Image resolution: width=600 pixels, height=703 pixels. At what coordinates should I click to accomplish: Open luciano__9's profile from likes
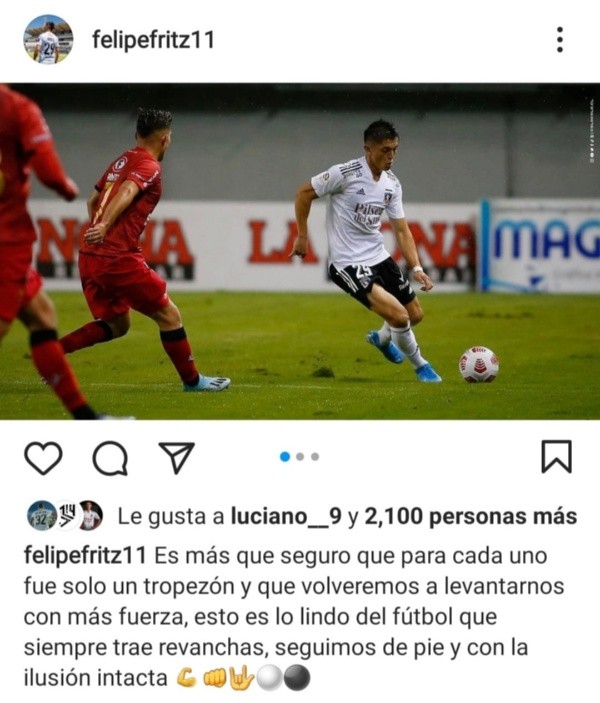[286, 516]
